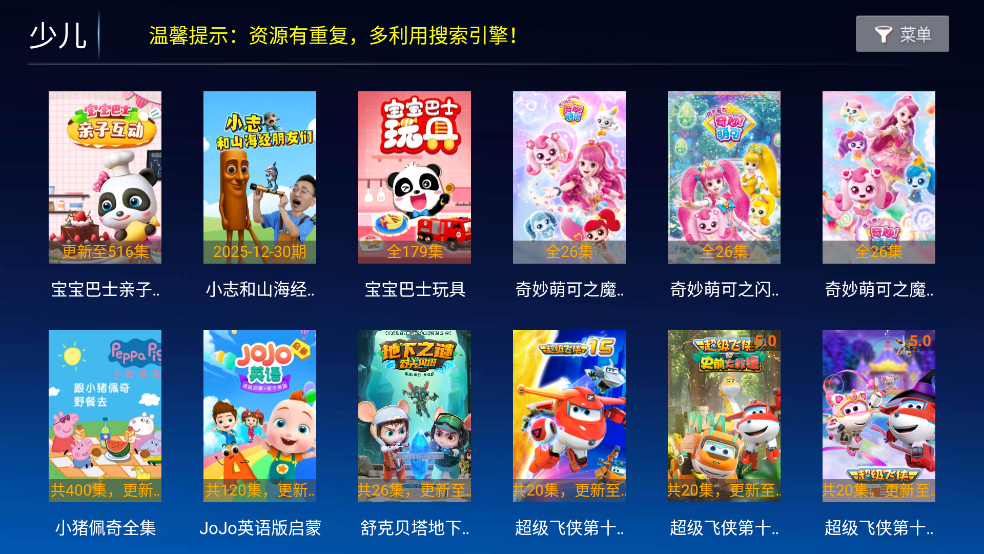Open the 菜单 filter menu
The width and height of the screenshot is (984, 554).
(902, 35)
